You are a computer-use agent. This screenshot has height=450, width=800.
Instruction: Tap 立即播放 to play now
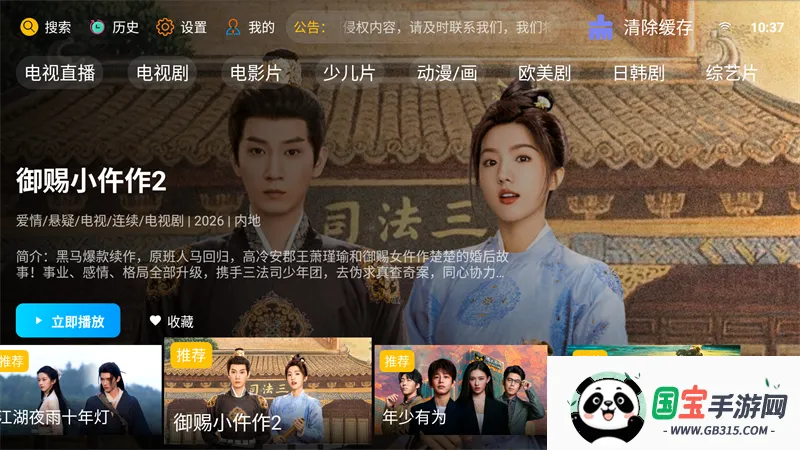pos(68,321)
